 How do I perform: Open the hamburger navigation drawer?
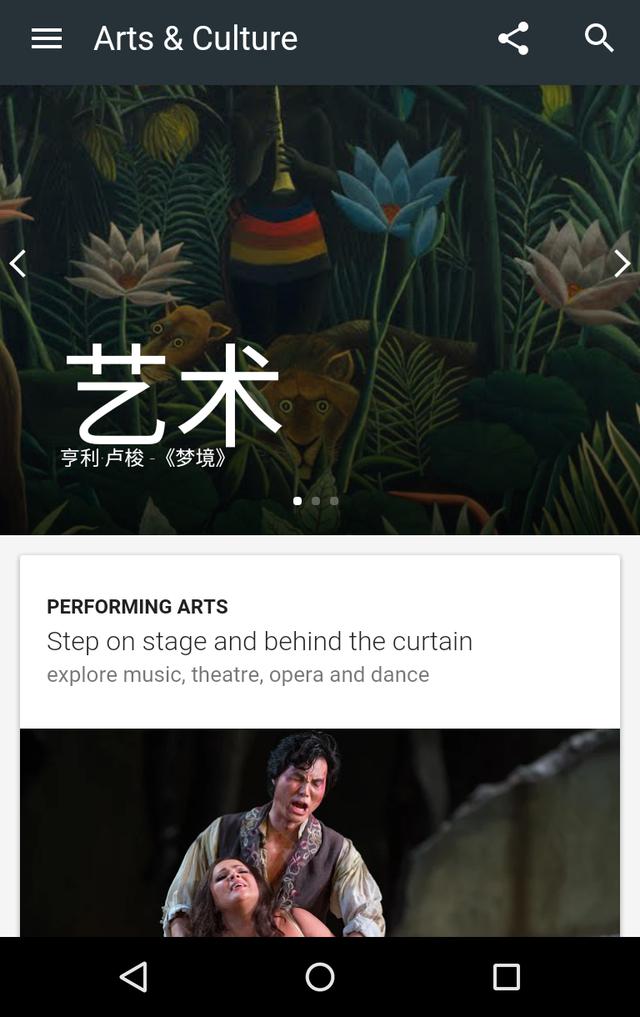click(x=46, y=38)
